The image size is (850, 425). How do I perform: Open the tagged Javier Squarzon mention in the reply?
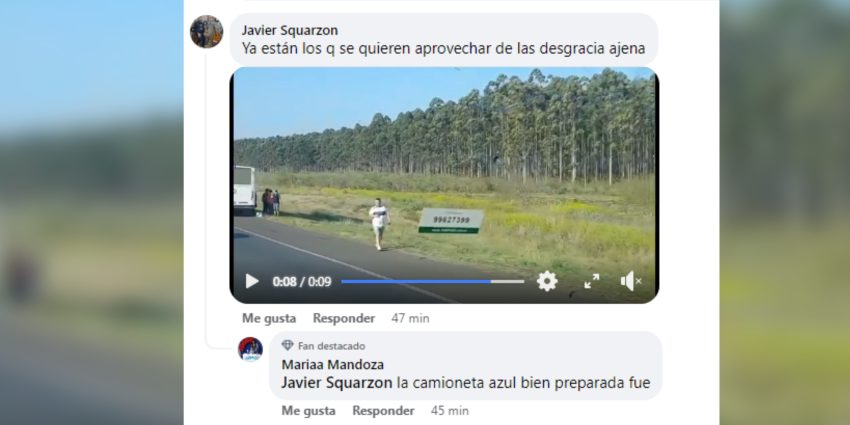[337, 383]
